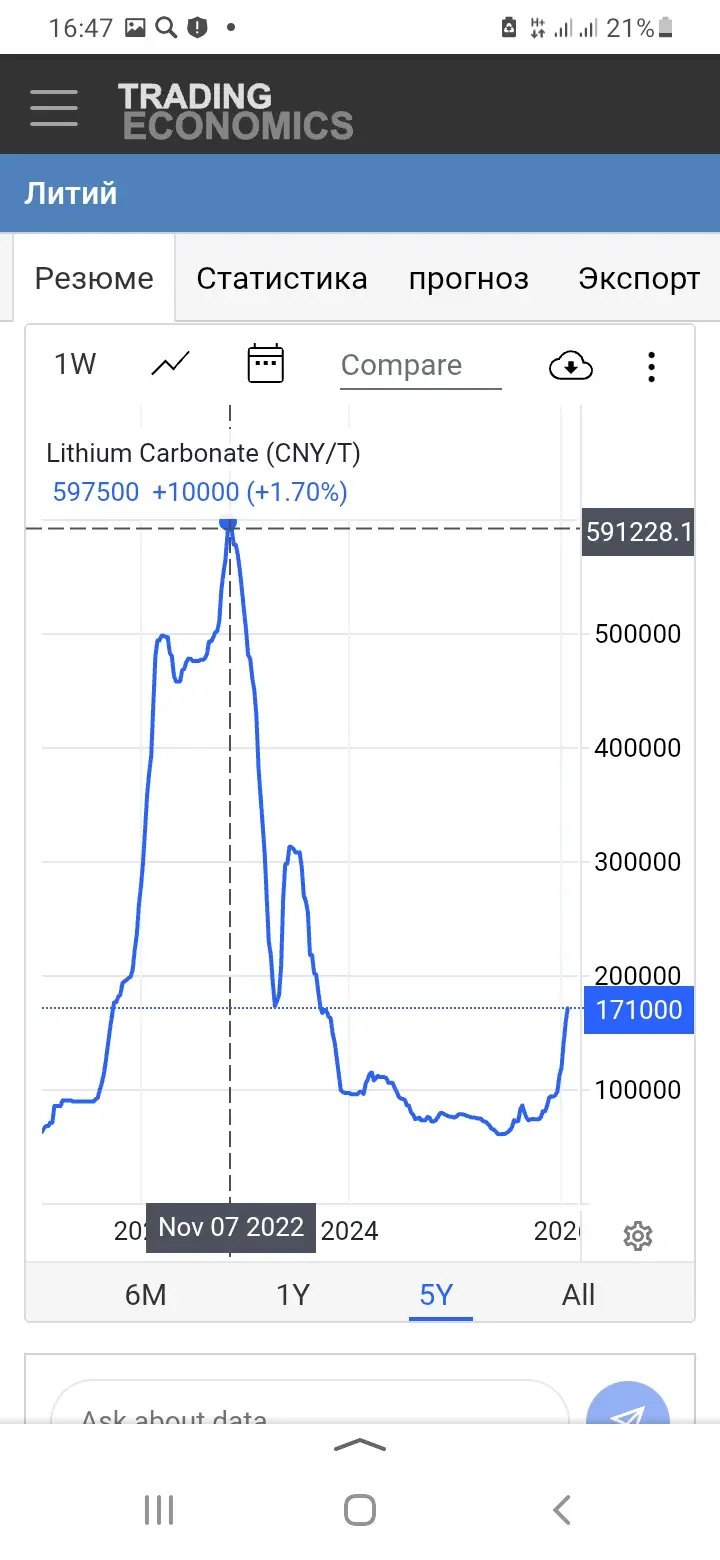The image size is (720, 1560).
Task: Open chart settings gear
Action: point(637,1236)
